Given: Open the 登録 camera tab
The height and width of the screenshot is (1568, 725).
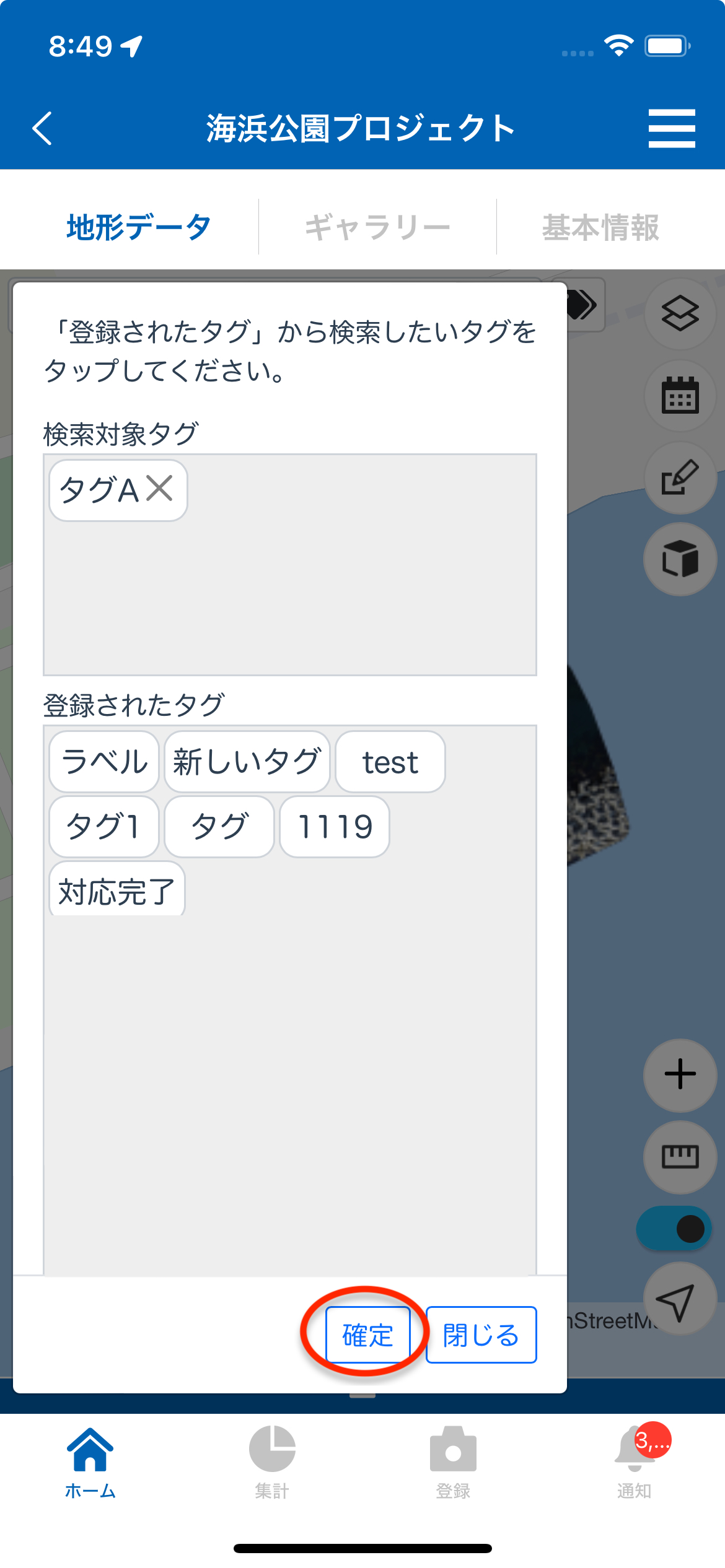Looking at the screenshot, I should click(453, 1461).
